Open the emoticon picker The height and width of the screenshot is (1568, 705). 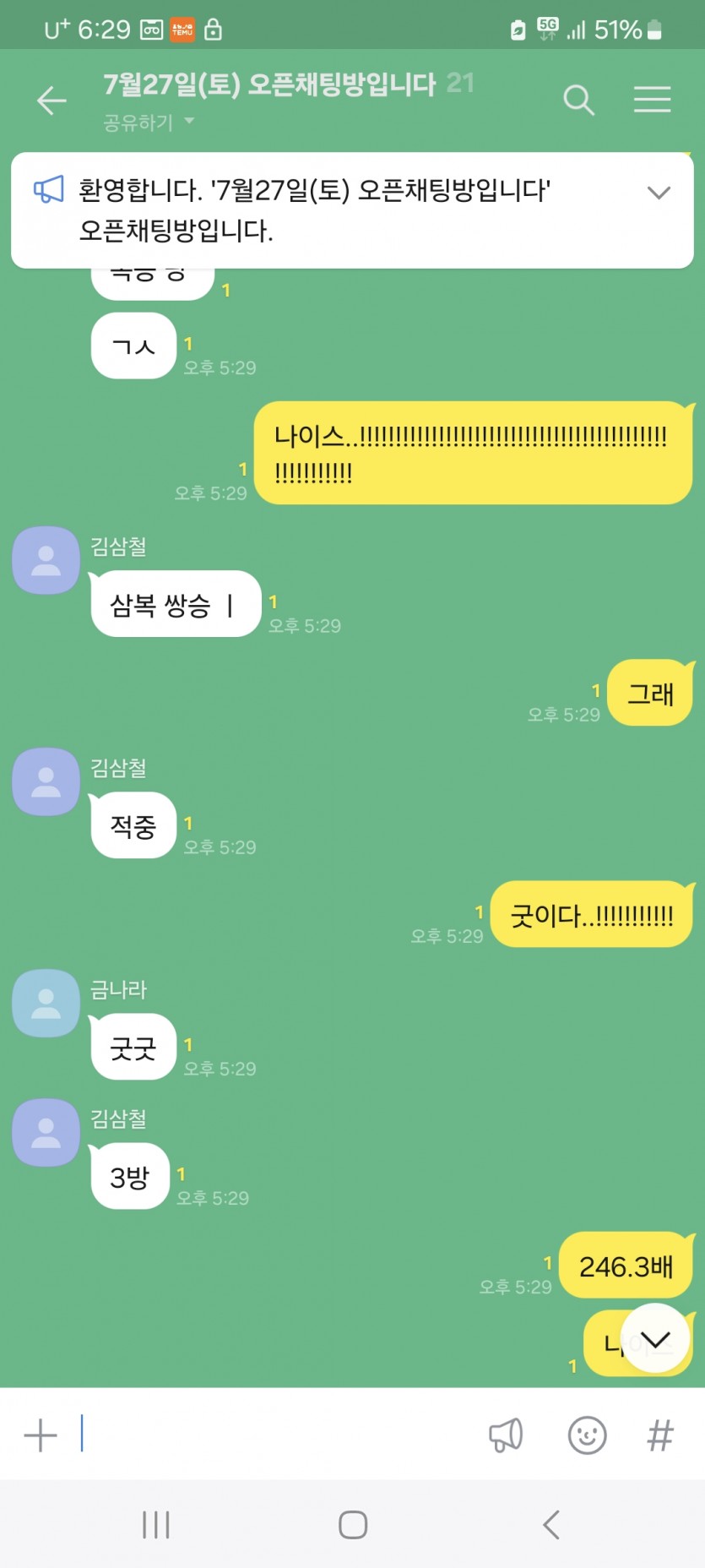click(587, 1435)
